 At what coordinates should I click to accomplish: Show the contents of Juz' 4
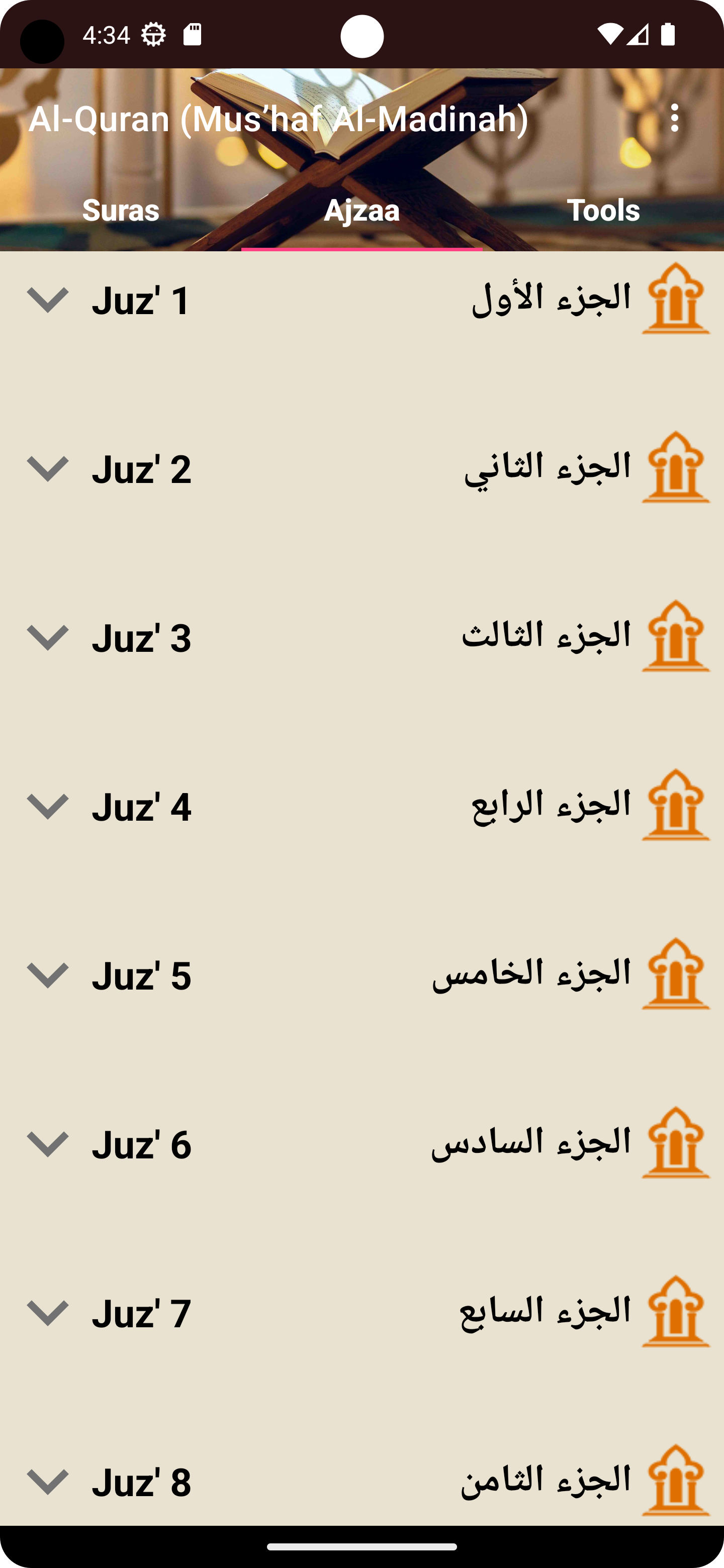pos(47,807)
